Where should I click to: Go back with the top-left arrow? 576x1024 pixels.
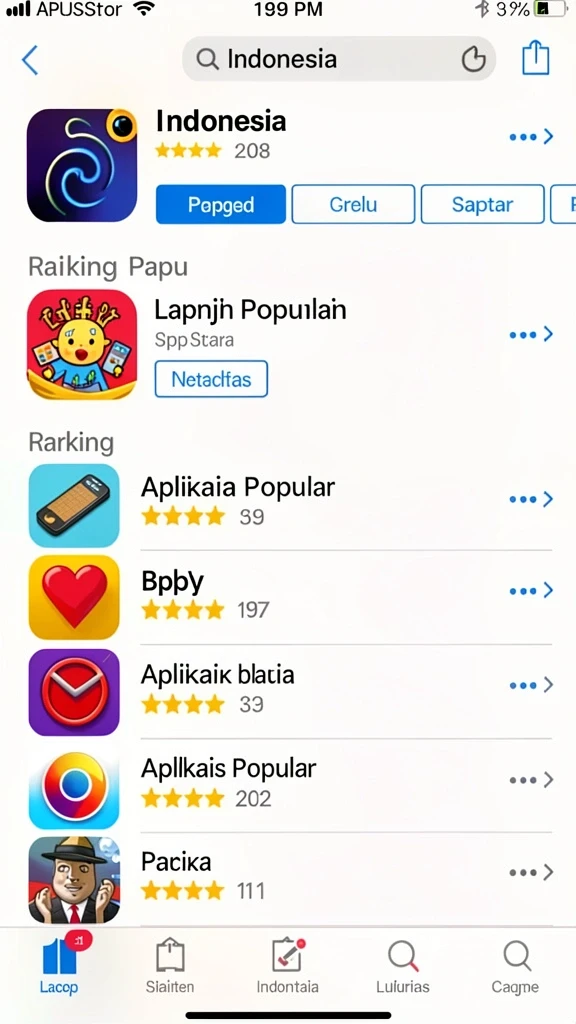30,60
